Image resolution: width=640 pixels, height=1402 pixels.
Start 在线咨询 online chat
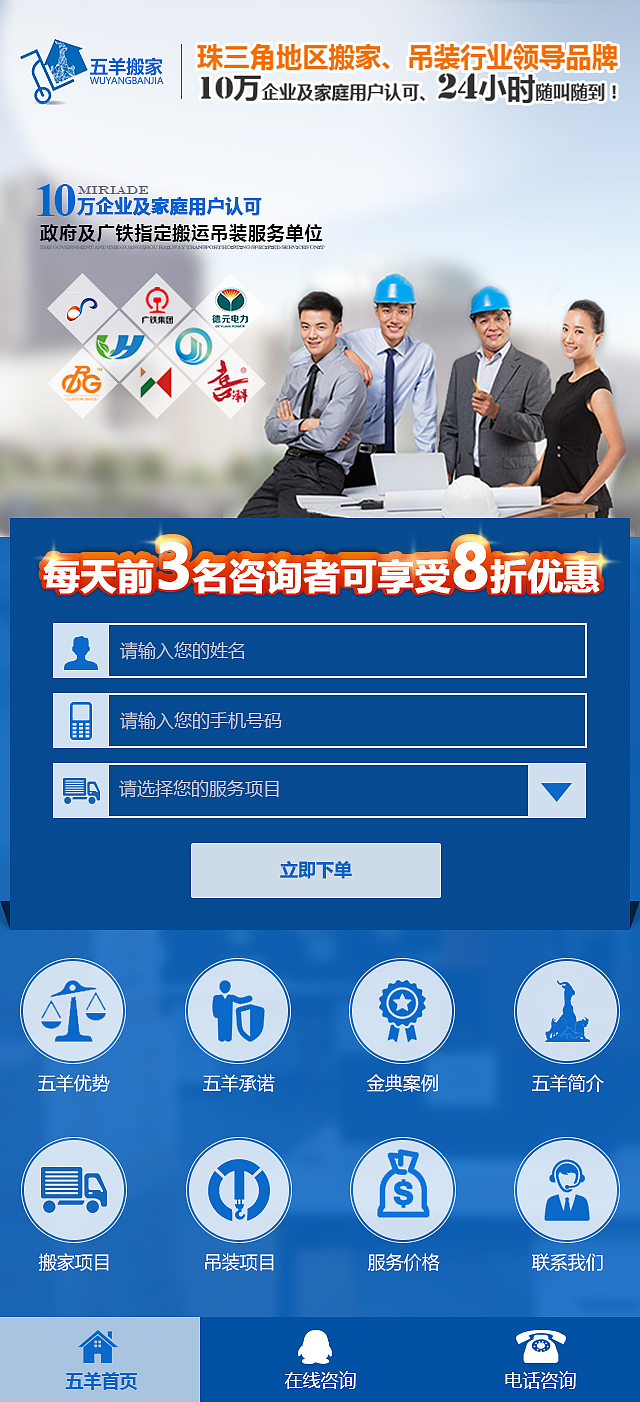(x=320, y=1359)
